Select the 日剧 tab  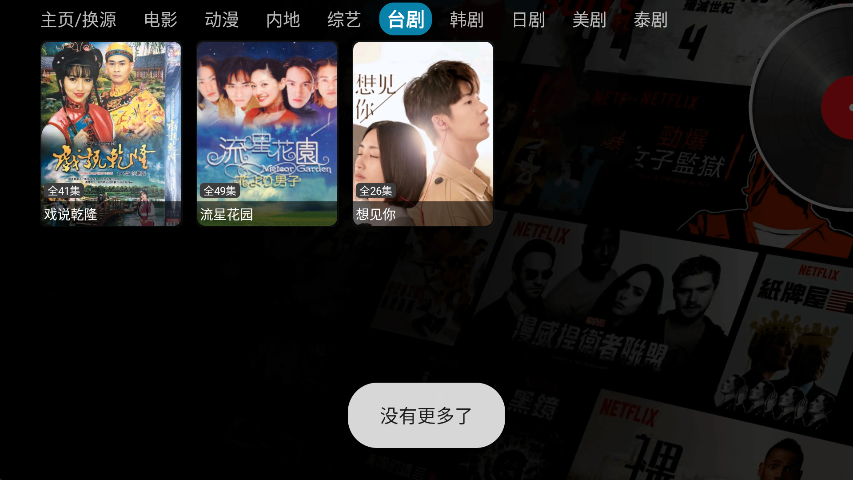coord(527,19)
